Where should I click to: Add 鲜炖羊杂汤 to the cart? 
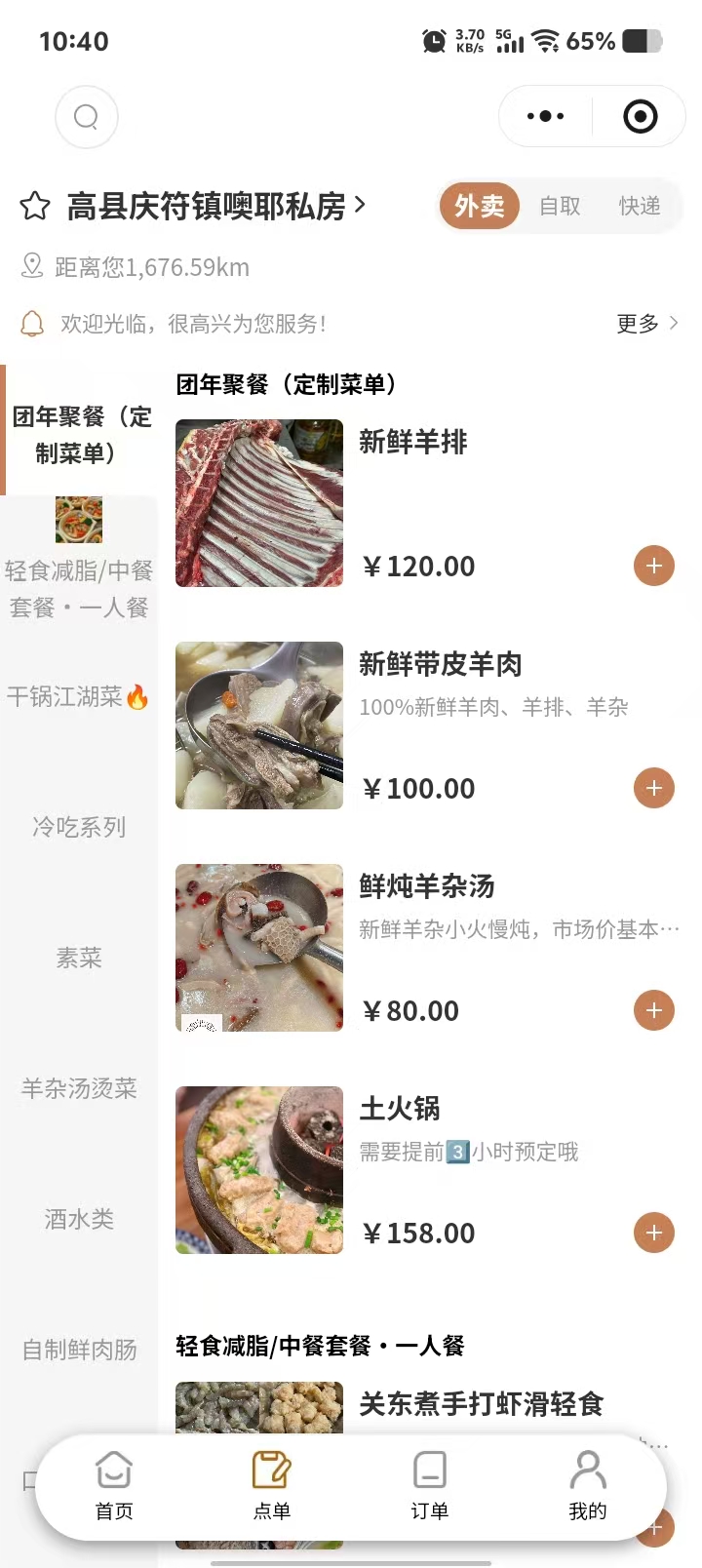(x=654, y=1010)
